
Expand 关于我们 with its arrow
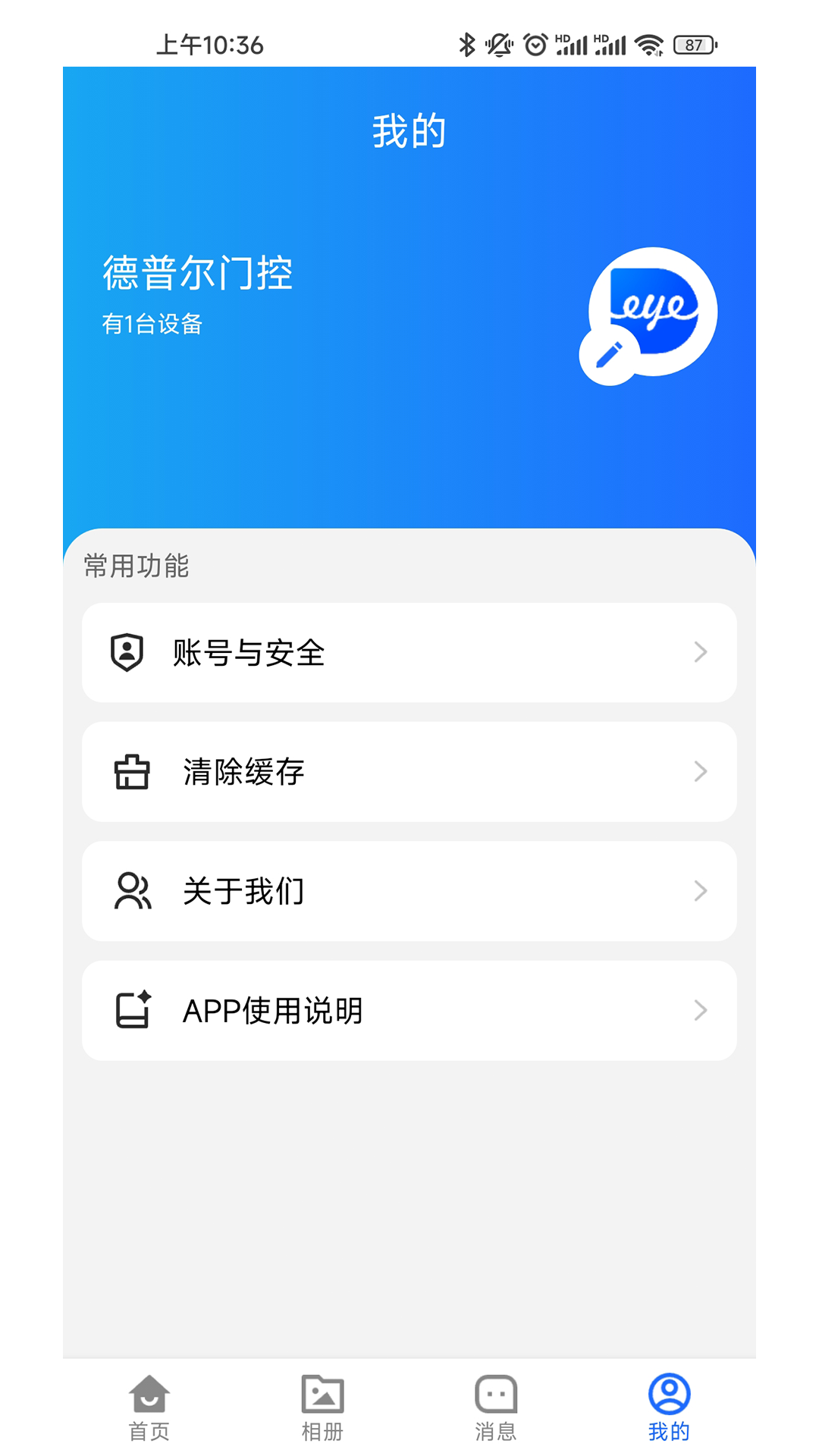pyautogui.click(x=699, y=891)
